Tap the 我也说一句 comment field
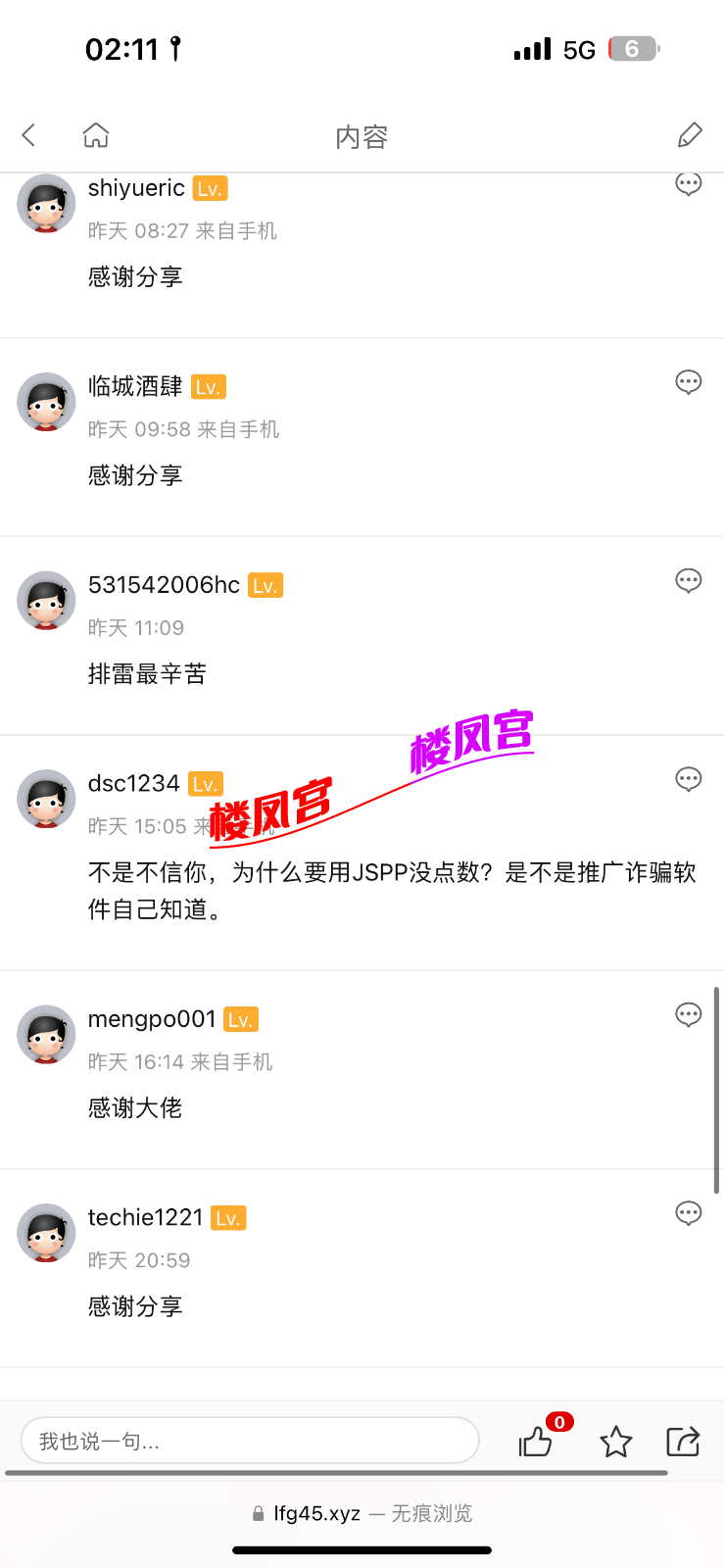The image size is (724, 1568). coord(249,1441)
